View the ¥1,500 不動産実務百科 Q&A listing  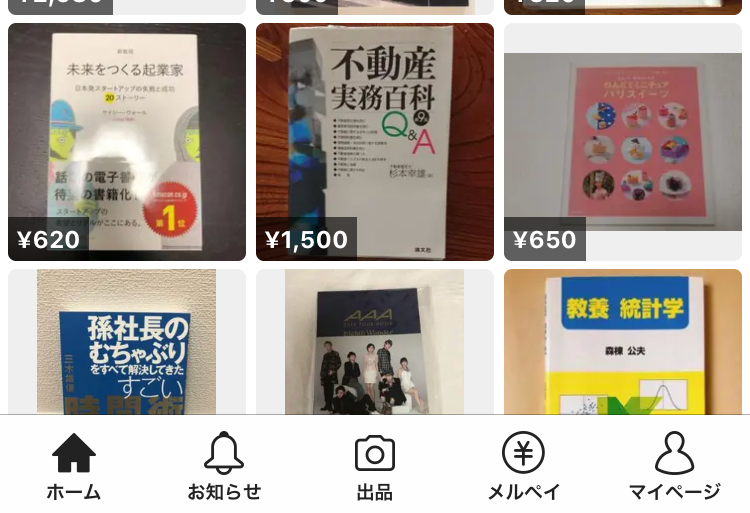(375, 142)
